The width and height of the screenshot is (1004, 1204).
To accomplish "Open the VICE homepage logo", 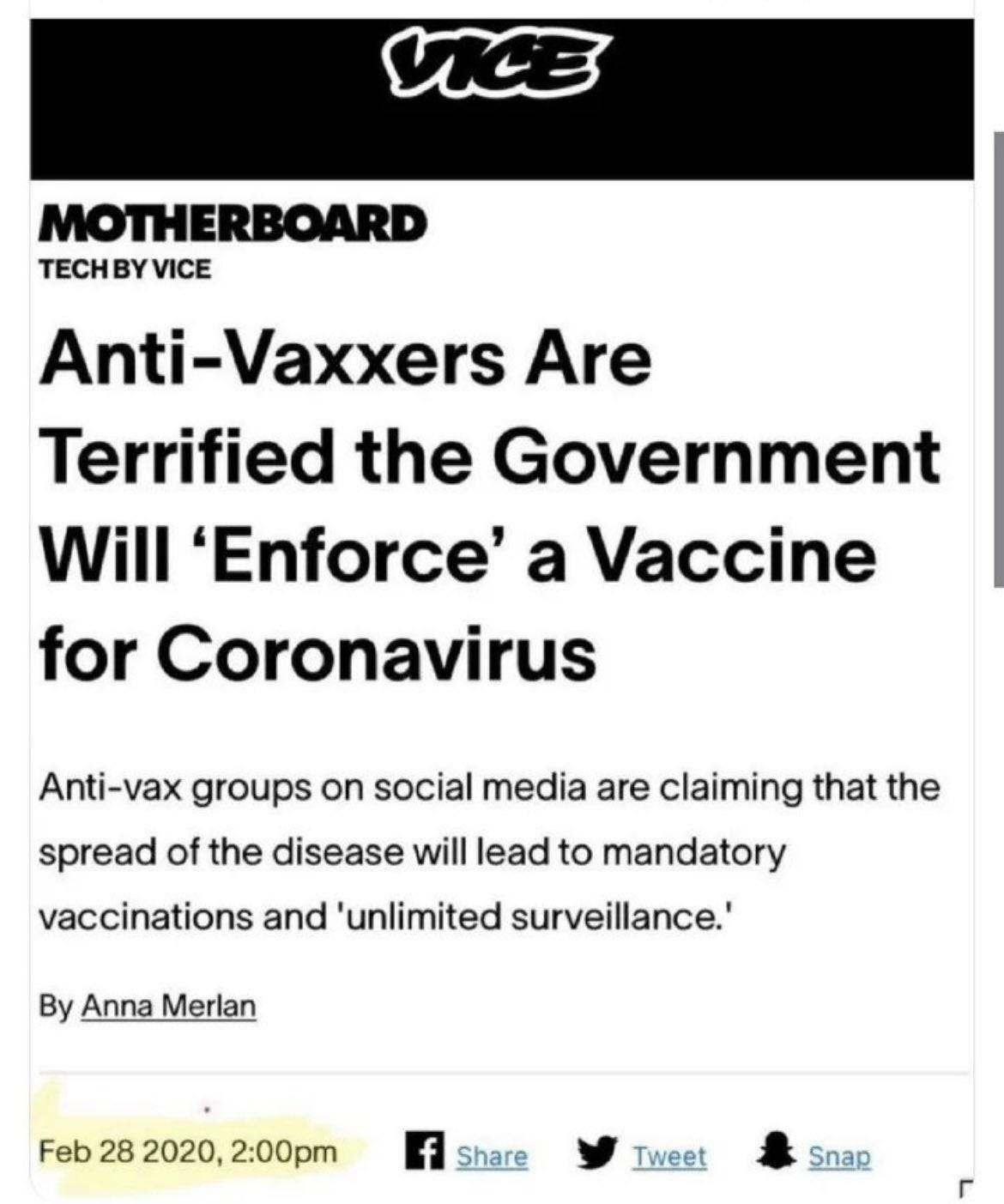I will 501,65.
